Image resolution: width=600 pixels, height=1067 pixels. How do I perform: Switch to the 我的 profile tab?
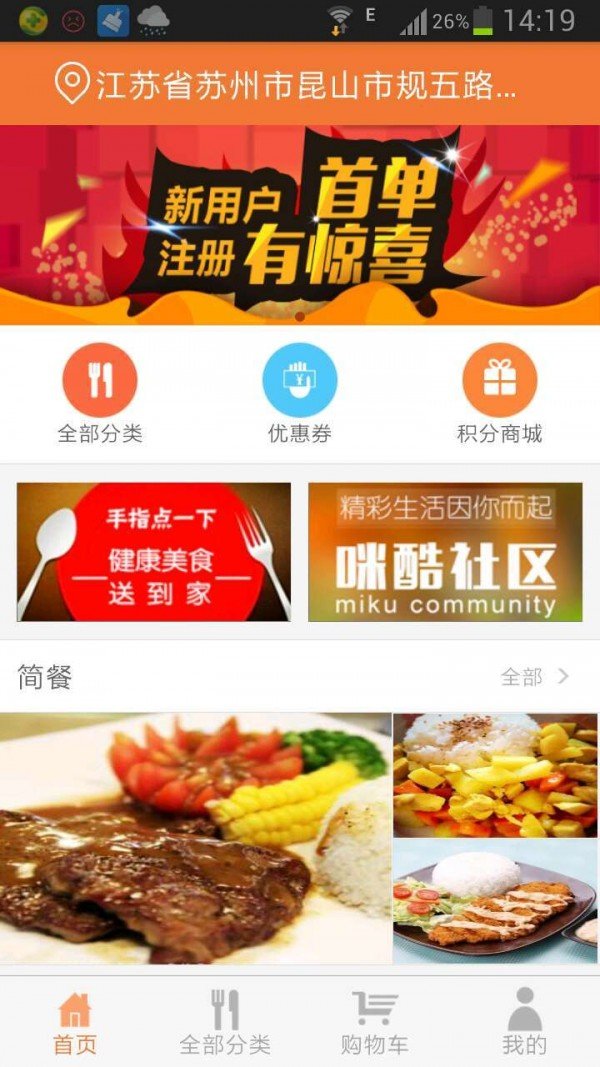524,1022
